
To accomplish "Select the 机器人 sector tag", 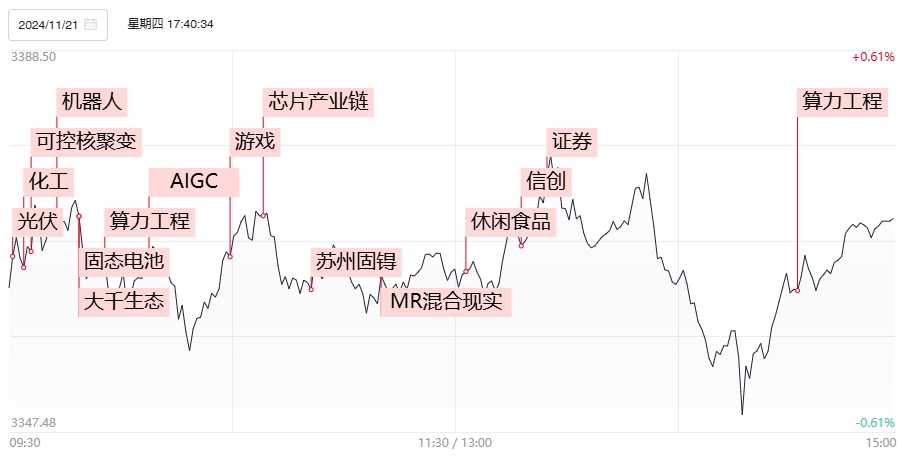I will point(91,101).
